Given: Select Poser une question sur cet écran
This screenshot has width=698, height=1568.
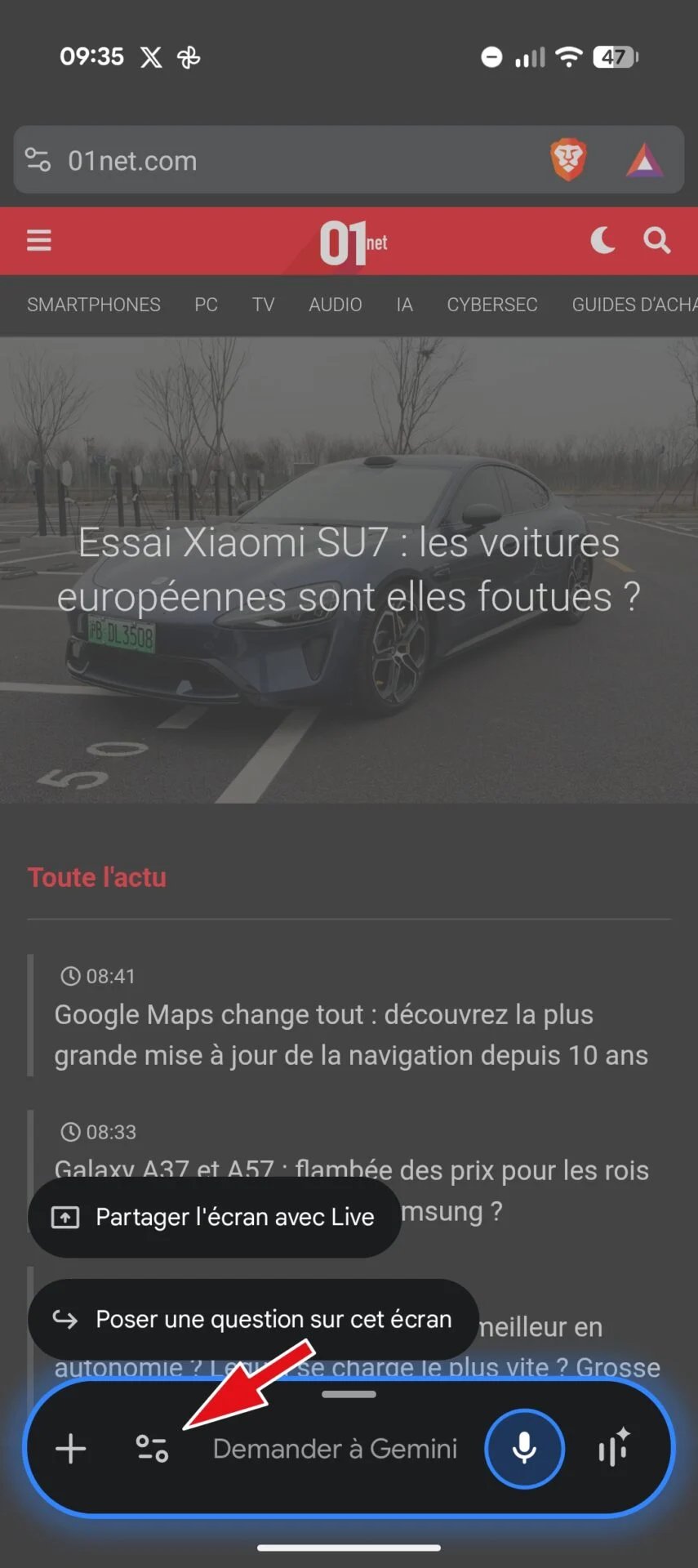Looking at the screenshot, I should pyautogui.click(x=253, y=1319).
